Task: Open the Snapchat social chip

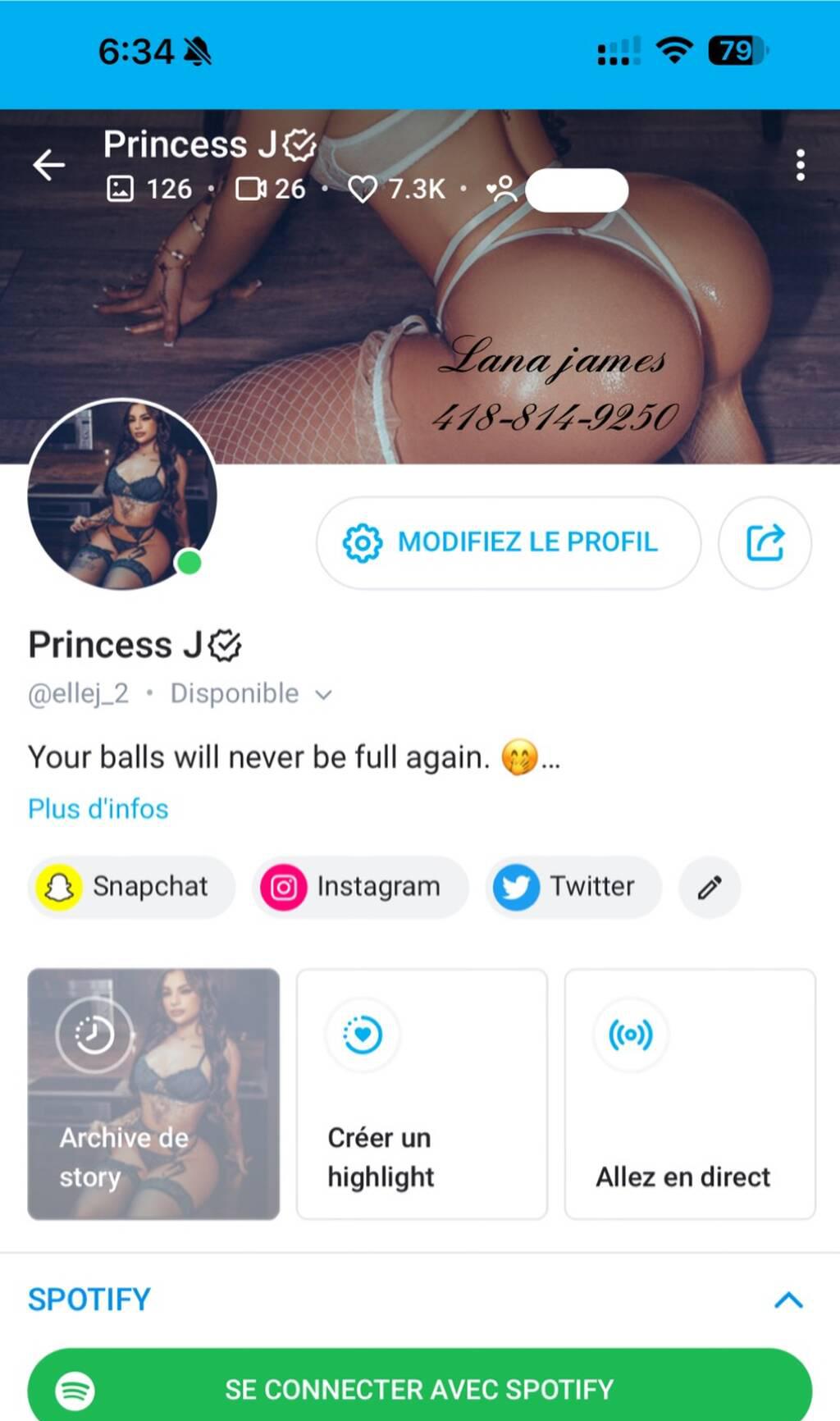Action: coord(131,887)
